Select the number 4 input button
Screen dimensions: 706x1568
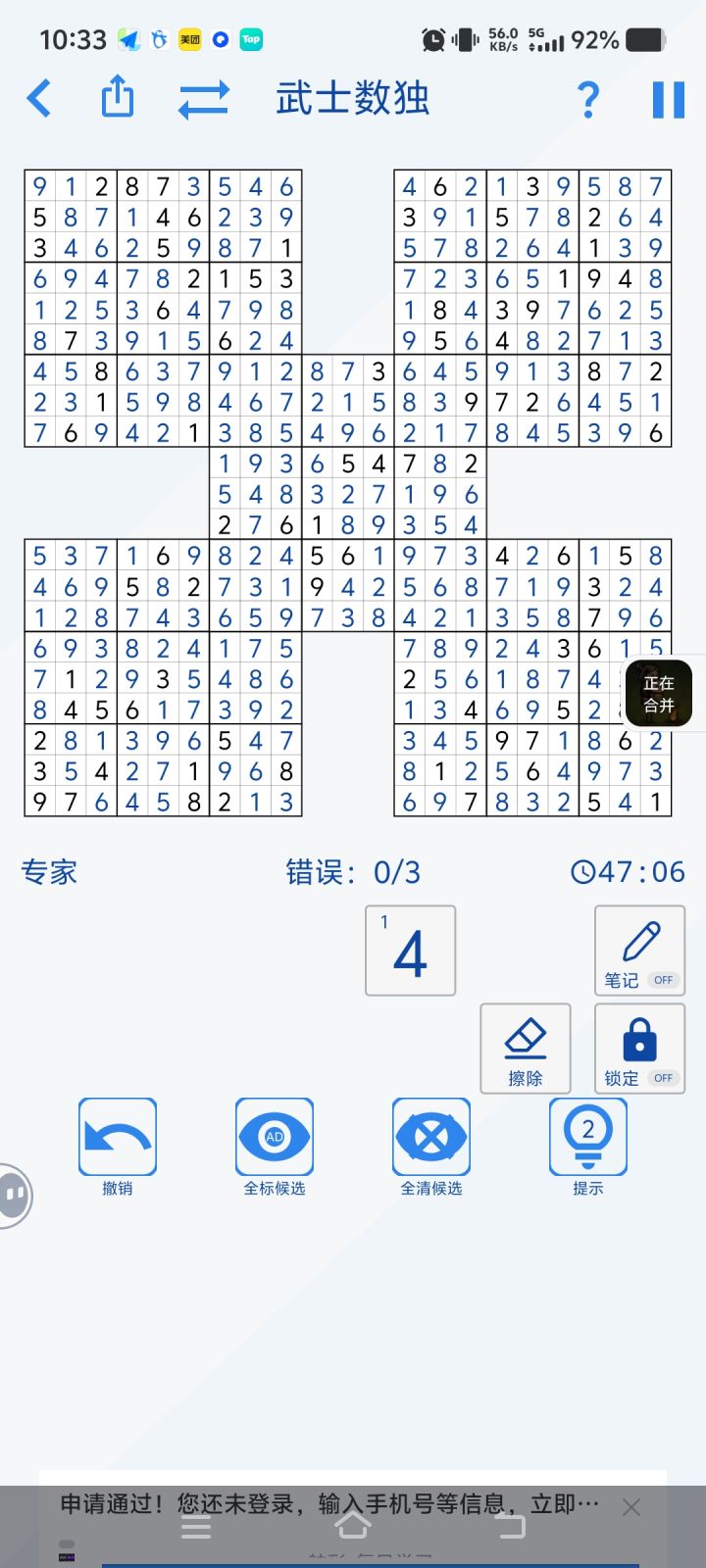click(410, 951)
